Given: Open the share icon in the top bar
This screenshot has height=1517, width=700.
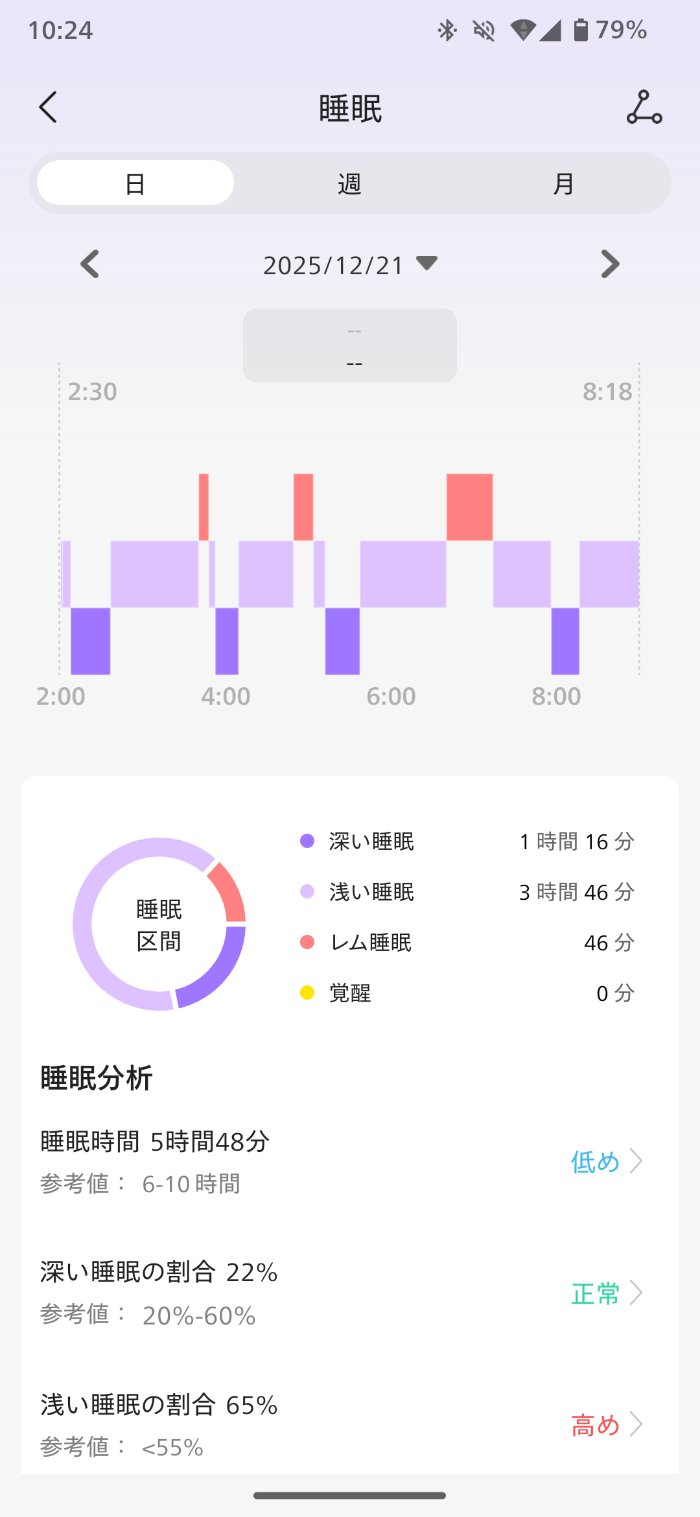Looking at the screenshot, I should [x=644, y=108].
